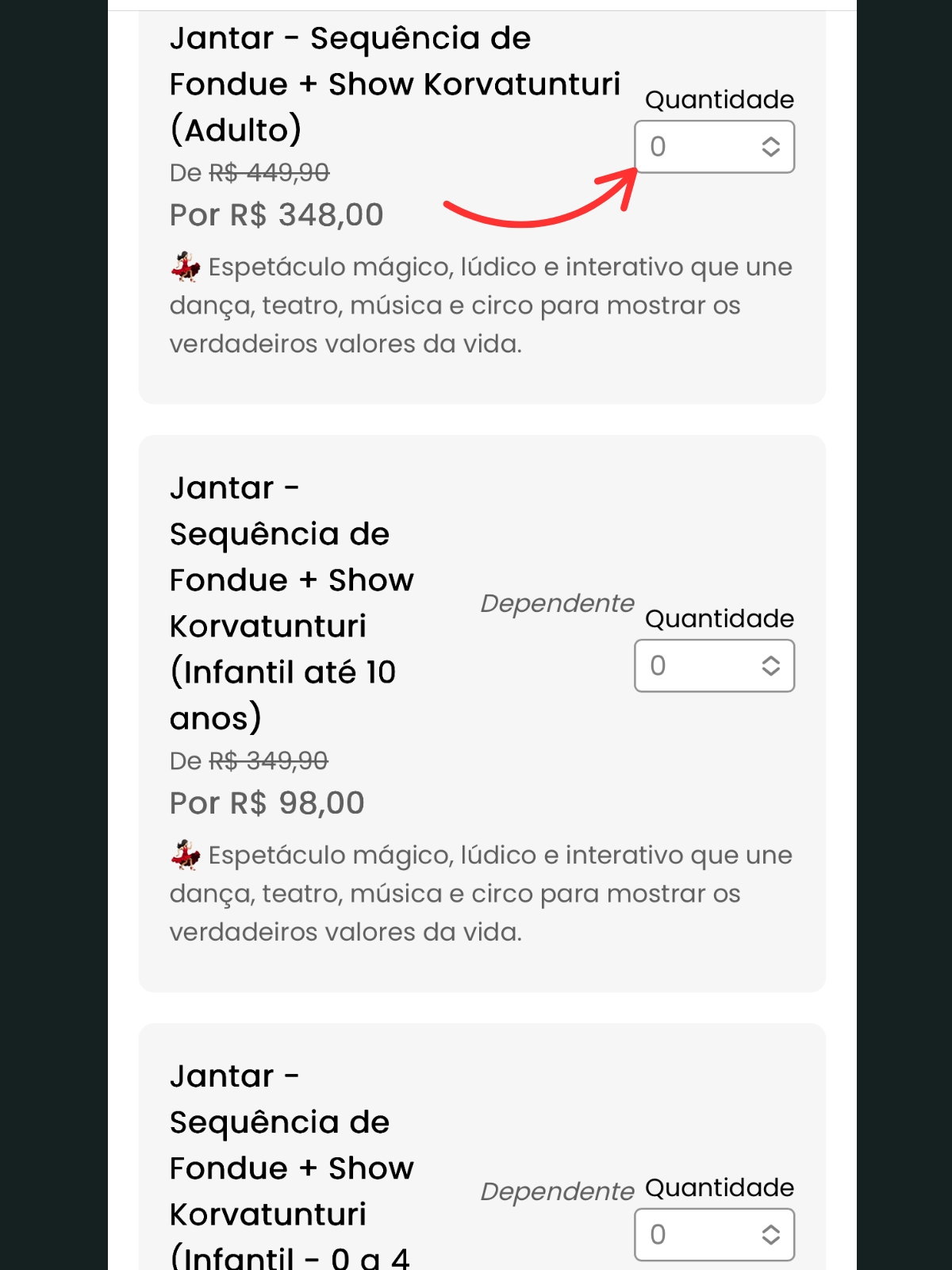Viewport: 952px width, 1270px height.
Task: Click the price Por R$ 98,00
Action: click(x=266, y=802)
